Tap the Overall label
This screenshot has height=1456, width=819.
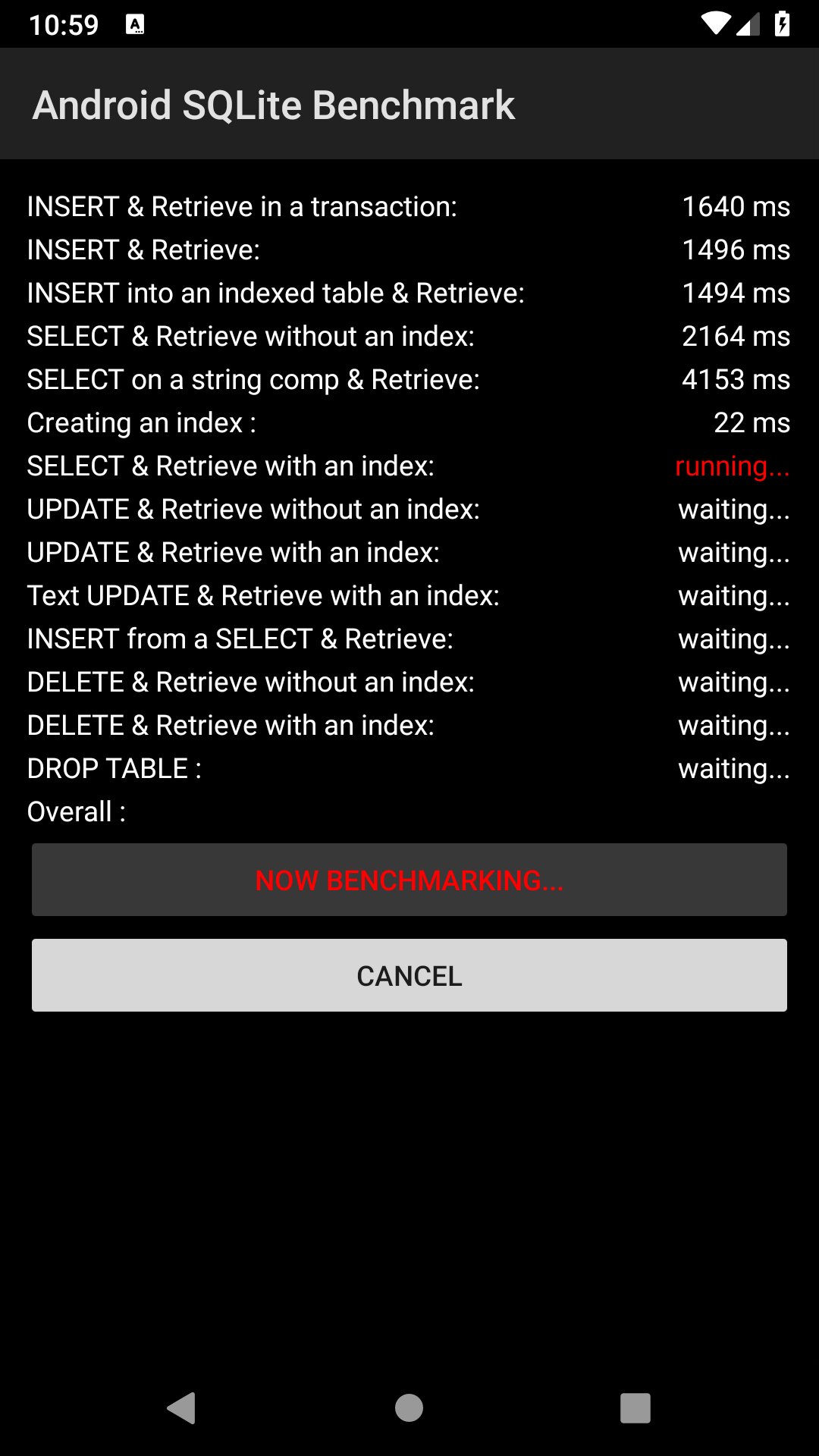click(76, 811)
